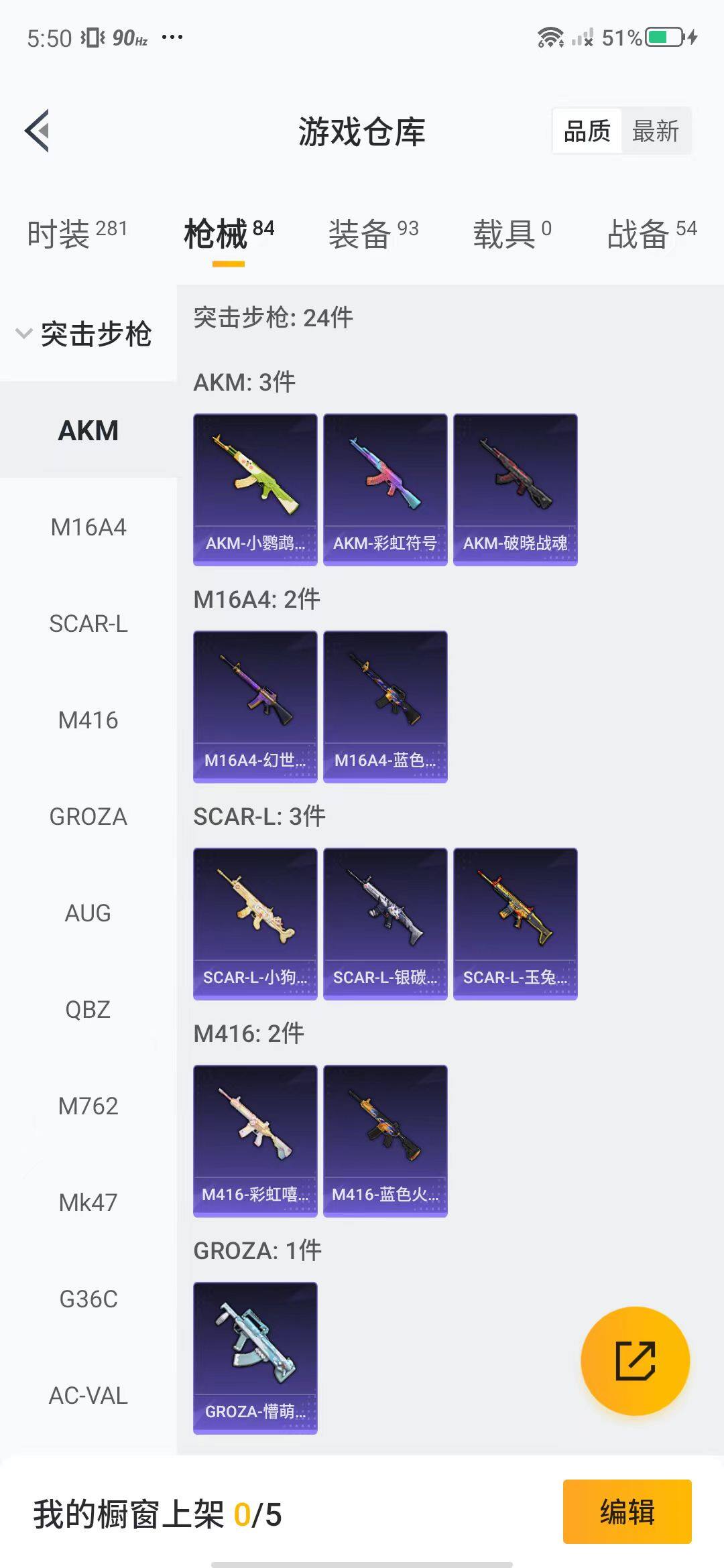724x1568 pixels.
Task: Select M762 in the side list
Action: click(x=88, y=1106)
